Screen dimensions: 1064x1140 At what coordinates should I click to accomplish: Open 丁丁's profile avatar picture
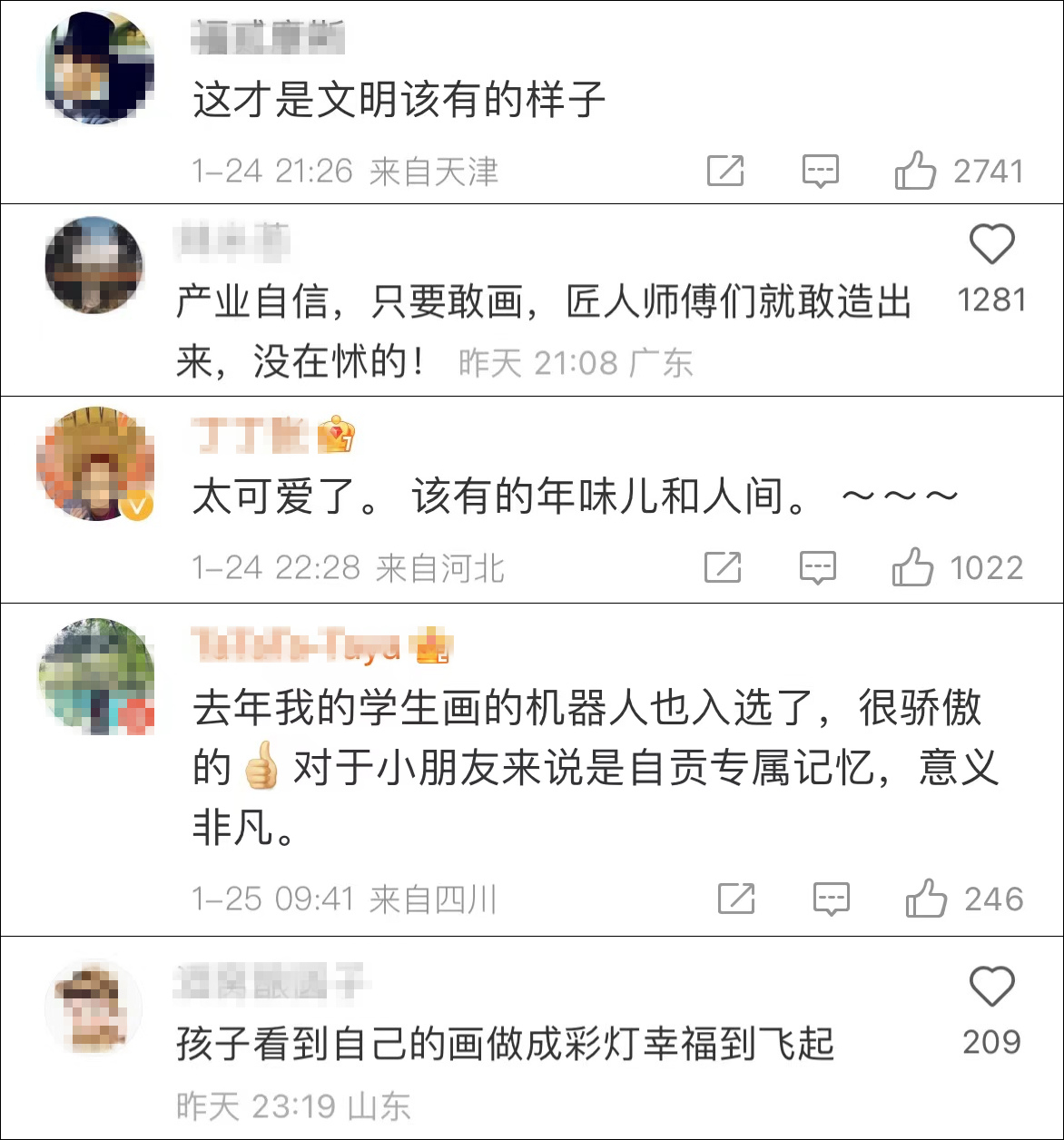[x=95, y=466]
